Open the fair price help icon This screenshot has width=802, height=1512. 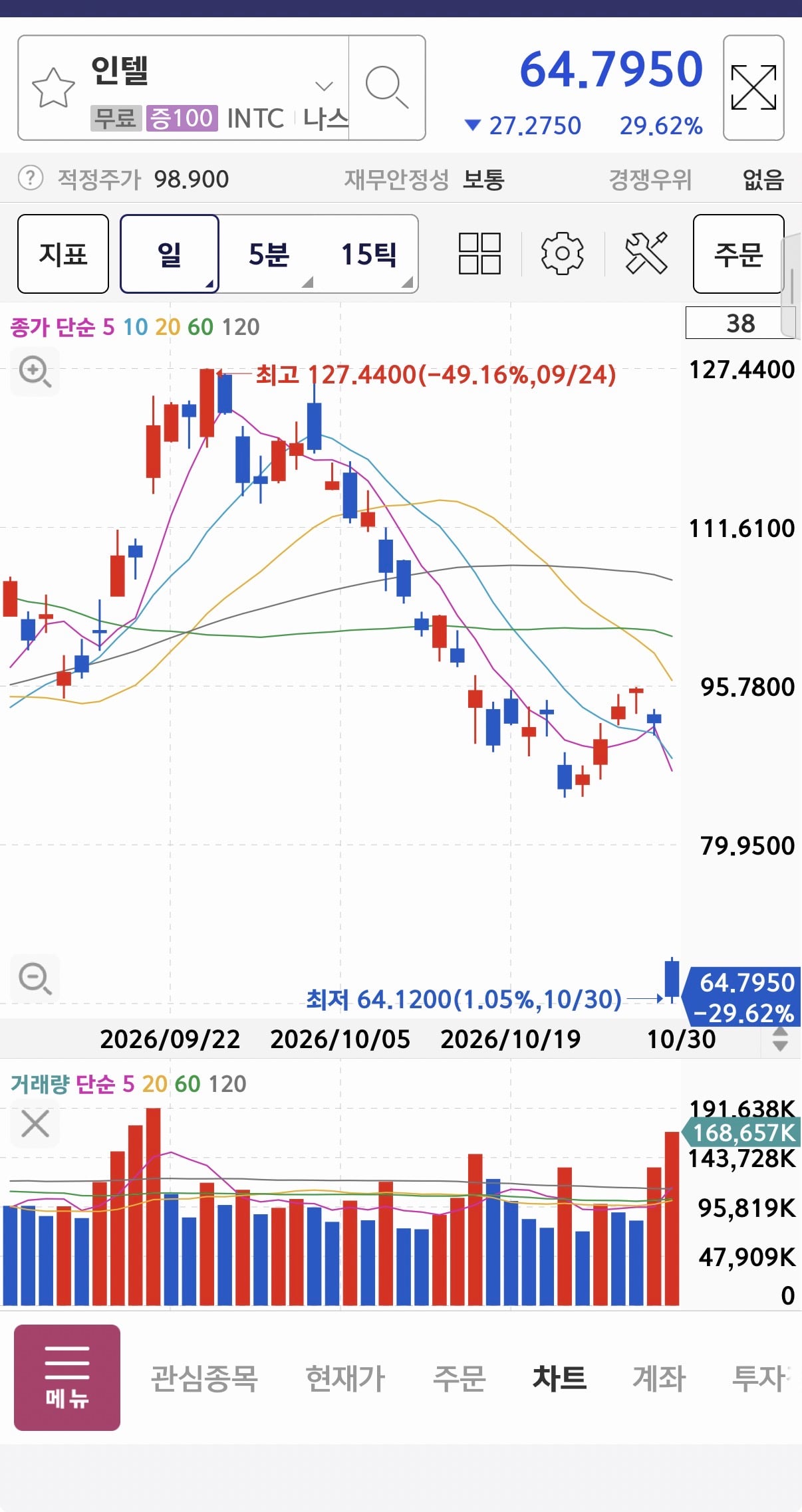click(x=30, y=178)
